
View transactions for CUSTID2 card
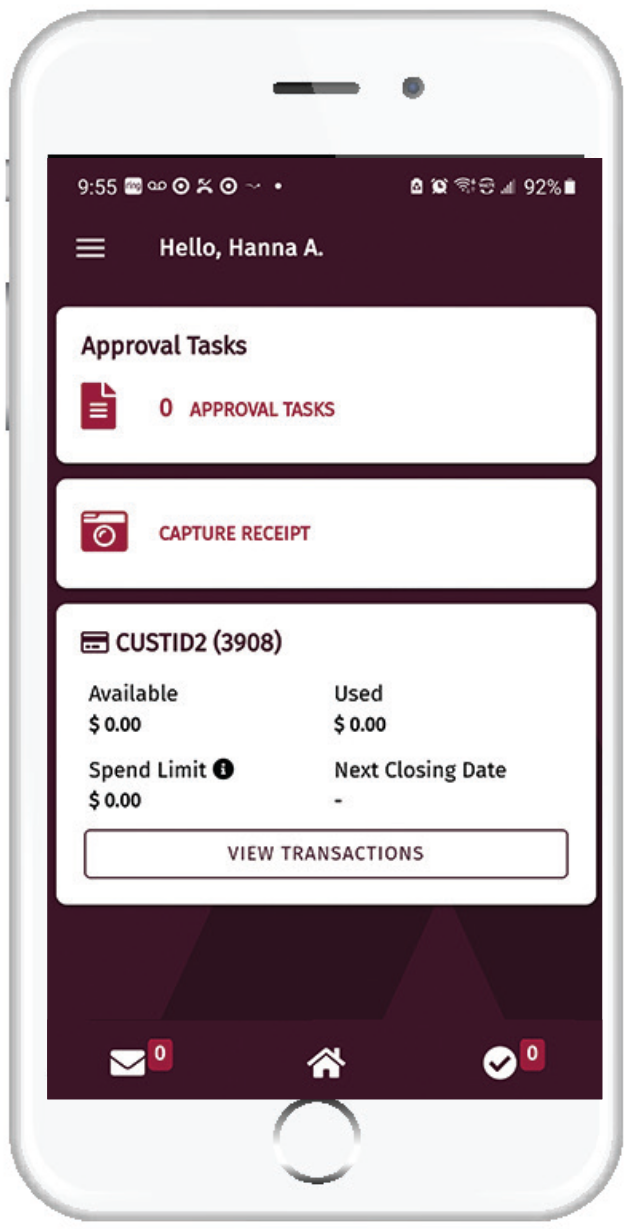tap(326, 853)
